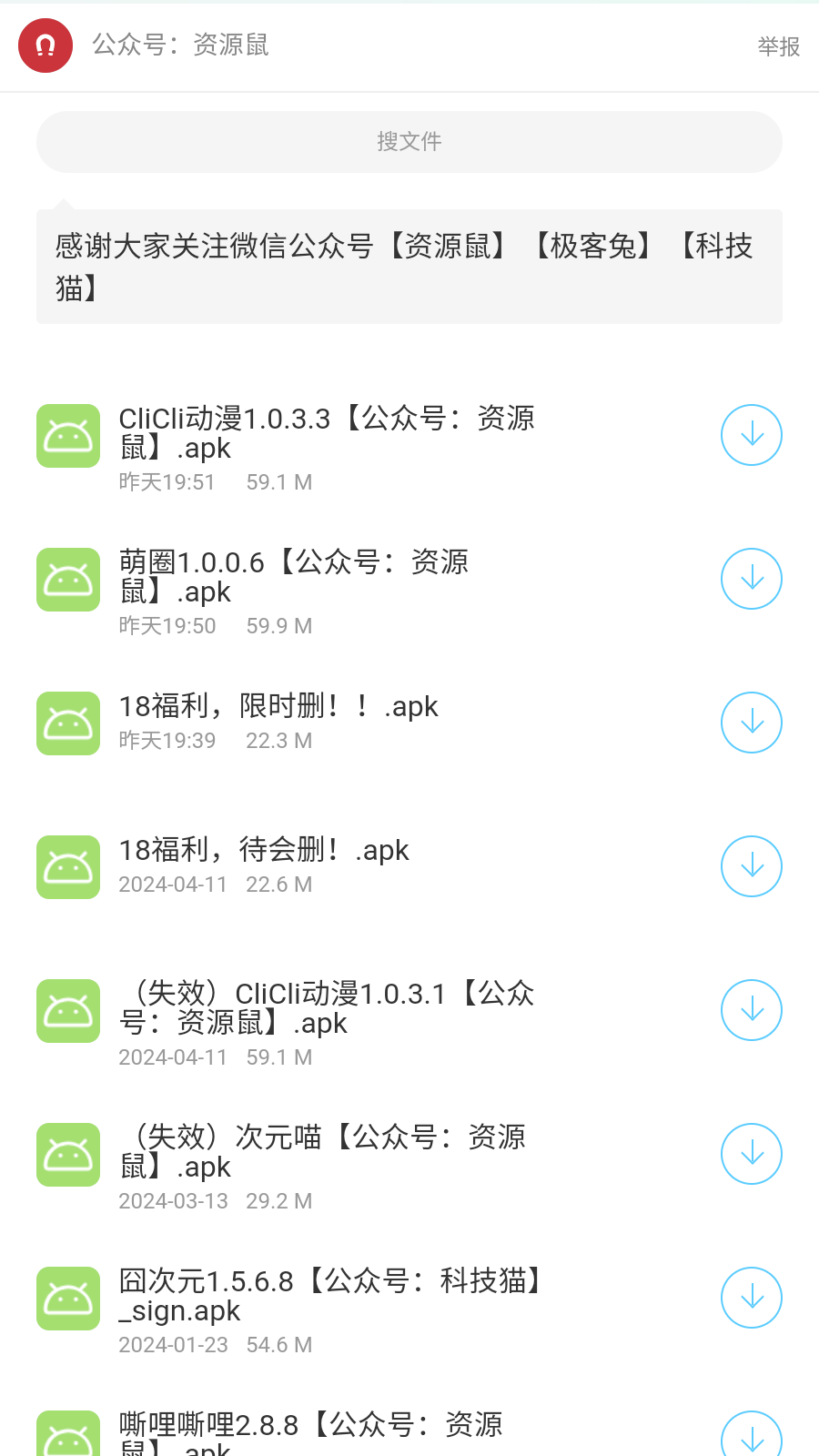The image size is (819, 1456).
Task: Tap 举报 to report this share
Action: [x=778, y=46]
